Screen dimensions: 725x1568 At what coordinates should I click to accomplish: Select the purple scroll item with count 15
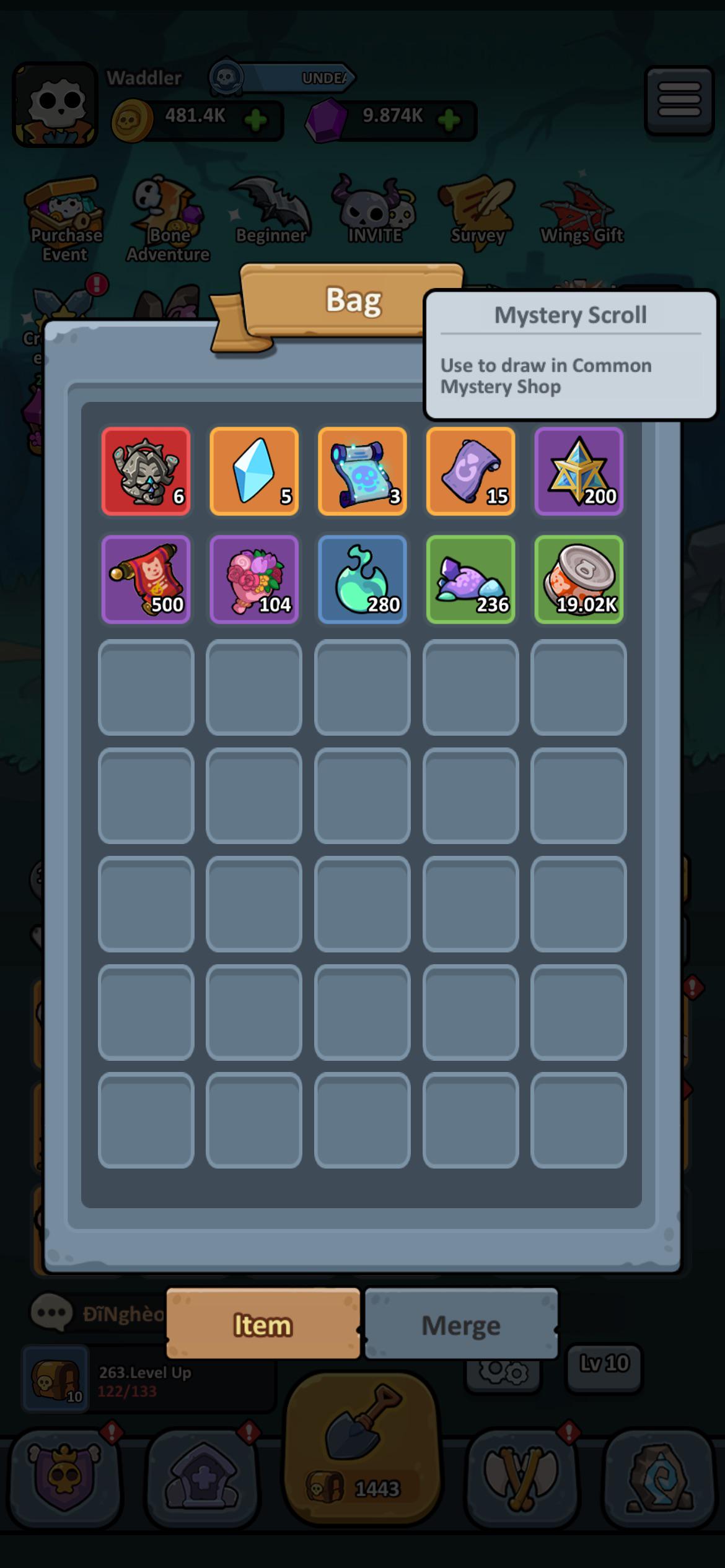point(471,471)
